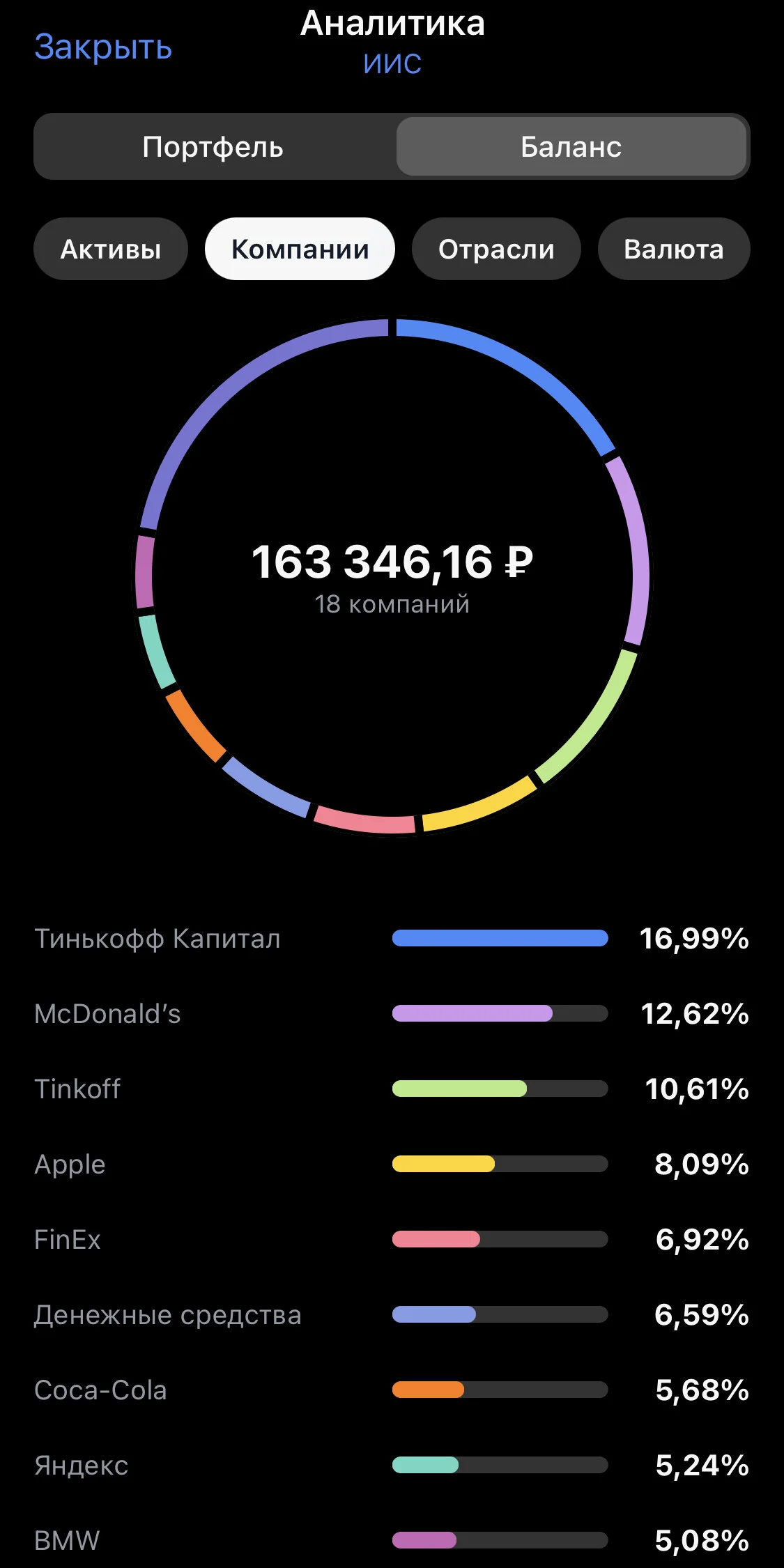784x1568 pixels.
Task: View the Яндекс row
Action: pos(392,1465)
